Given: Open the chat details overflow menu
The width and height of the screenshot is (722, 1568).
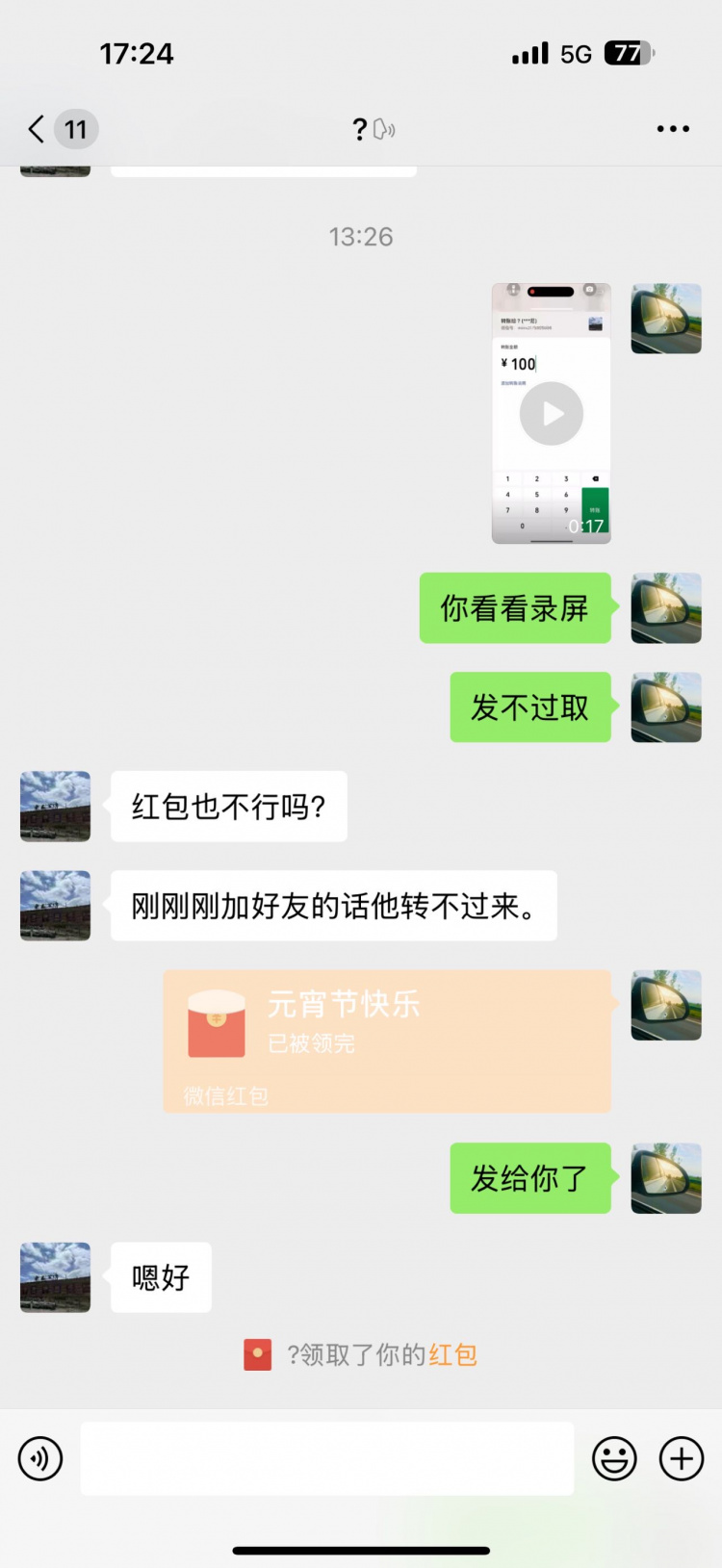Looking at the screenshot, I should pos(673,129).
